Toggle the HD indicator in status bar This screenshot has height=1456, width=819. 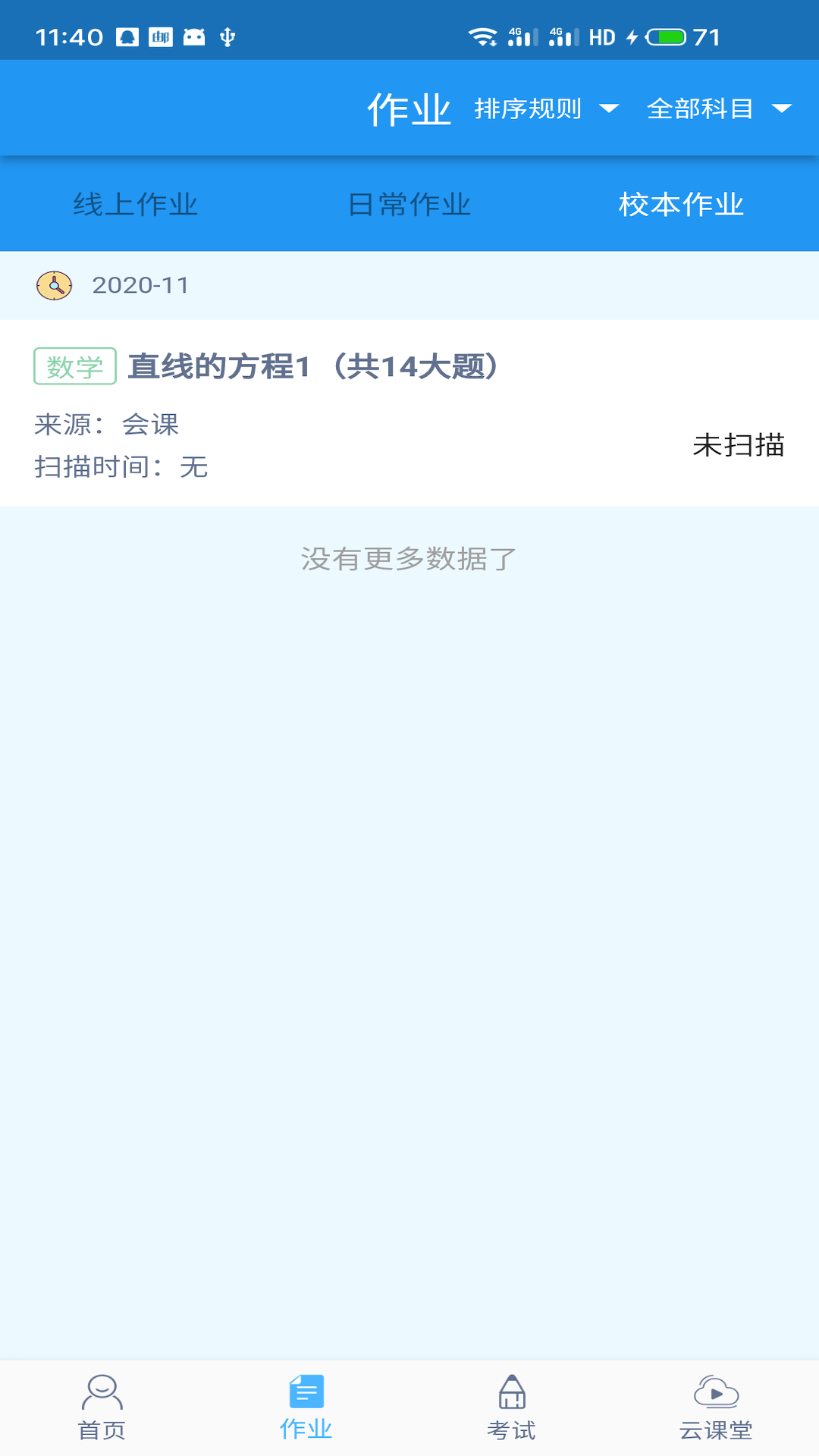pyautogui.click(x=601, y=35)
